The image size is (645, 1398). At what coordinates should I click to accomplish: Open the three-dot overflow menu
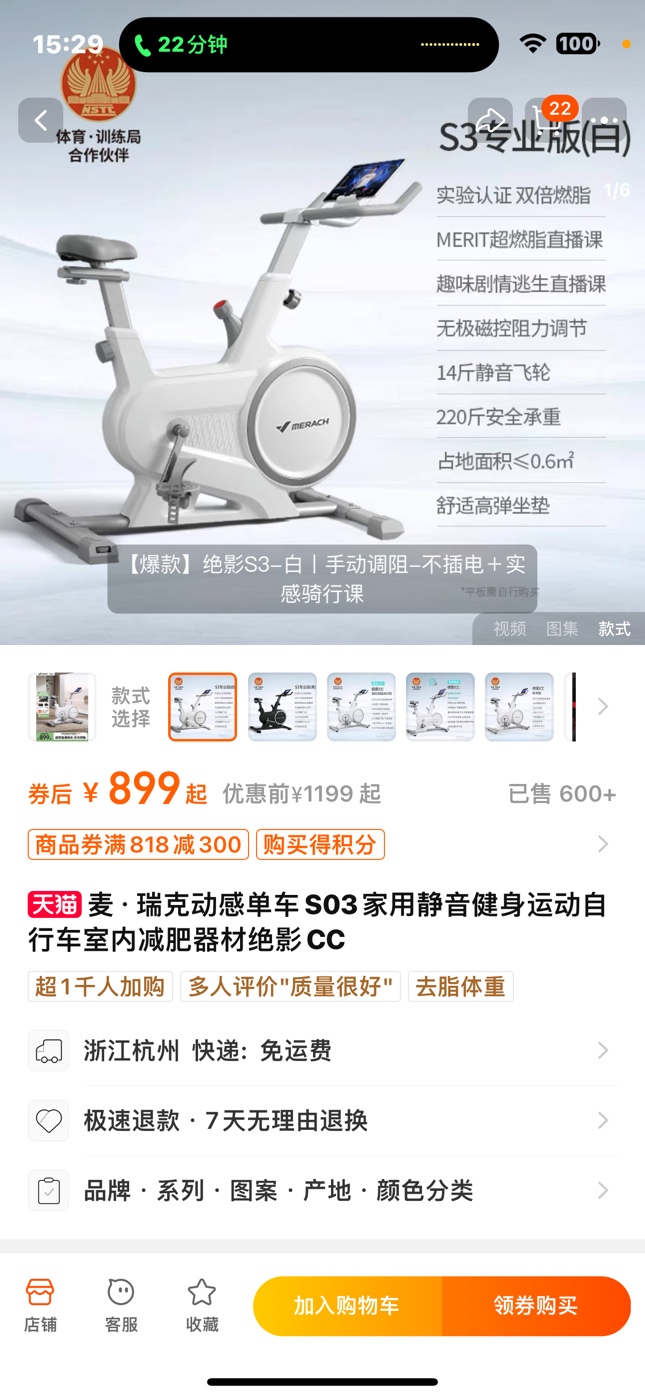pyautogui.click(x=604, y=121)
